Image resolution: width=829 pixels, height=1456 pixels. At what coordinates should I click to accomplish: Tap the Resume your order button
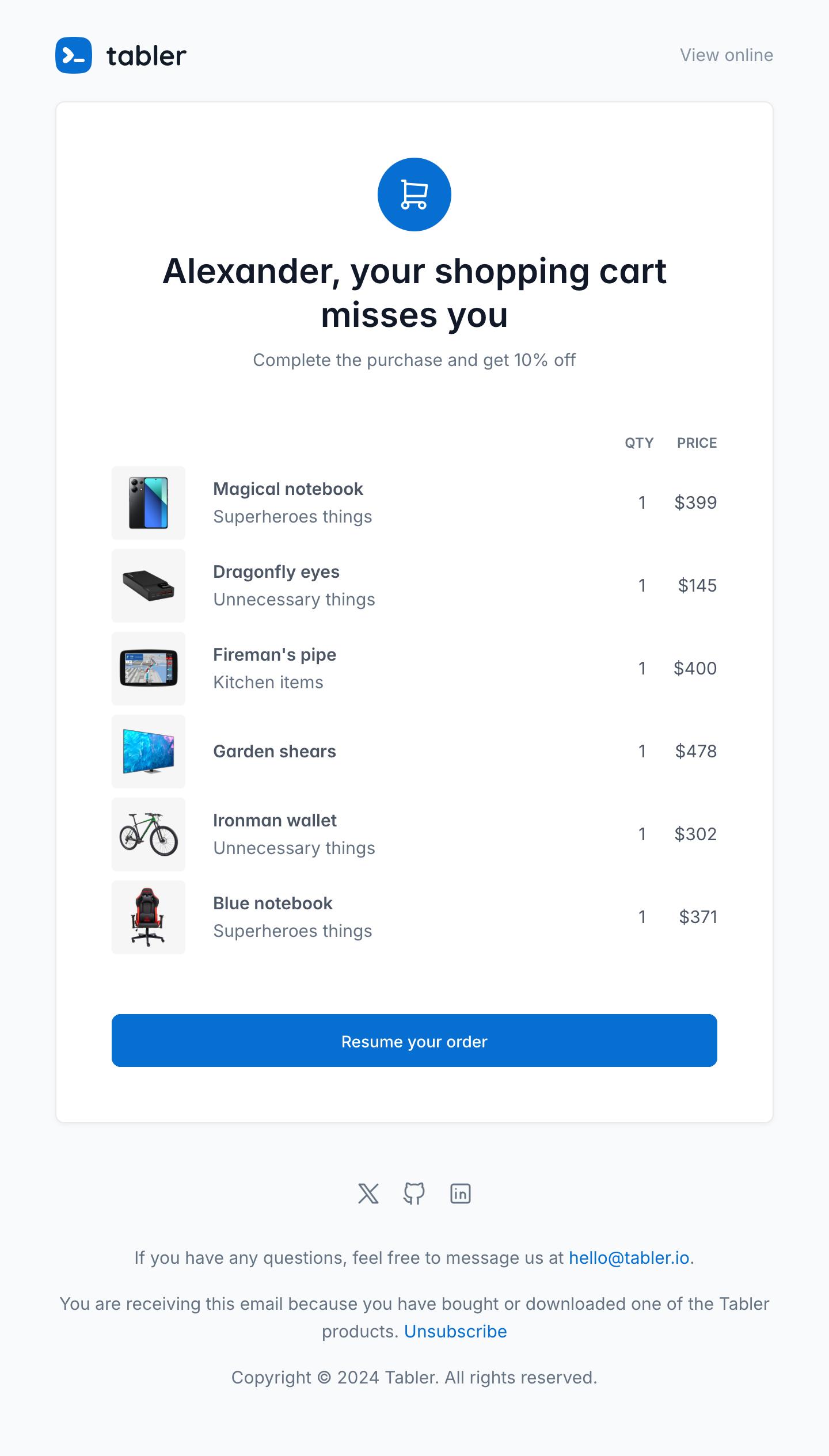414,1041
